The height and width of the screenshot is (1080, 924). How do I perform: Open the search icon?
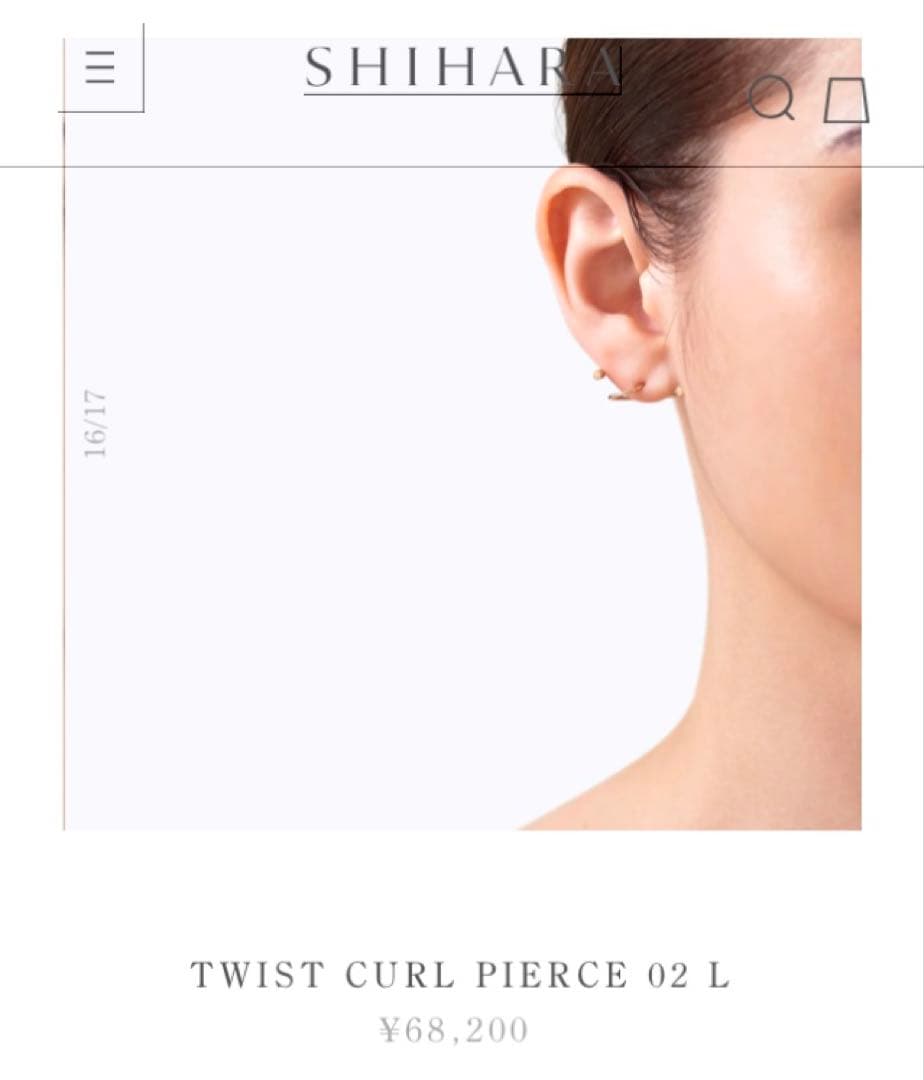[x=772, y=99]
